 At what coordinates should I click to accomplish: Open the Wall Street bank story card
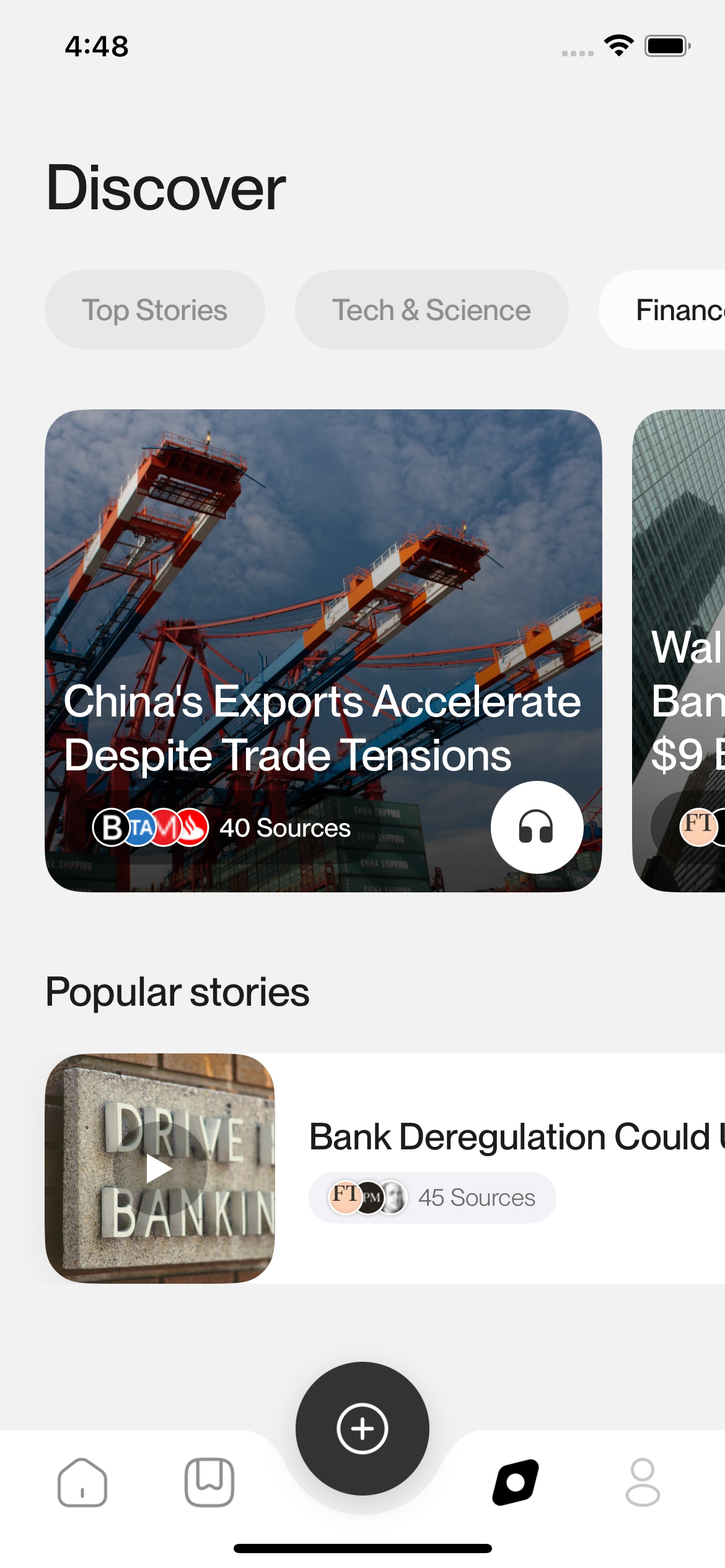(x=682, y=650)
